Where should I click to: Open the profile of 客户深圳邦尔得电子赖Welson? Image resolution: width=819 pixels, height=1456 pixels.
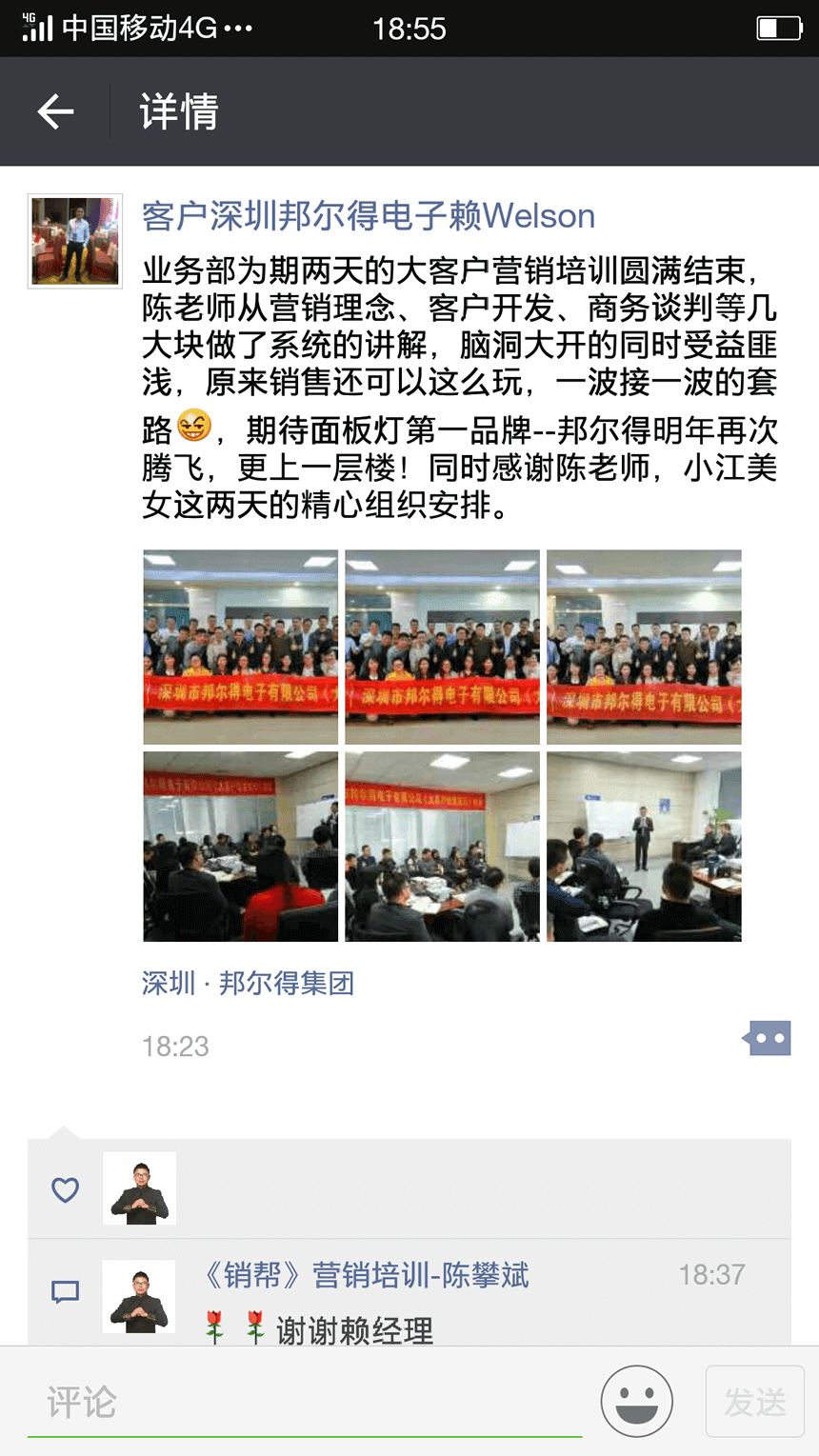369,216
